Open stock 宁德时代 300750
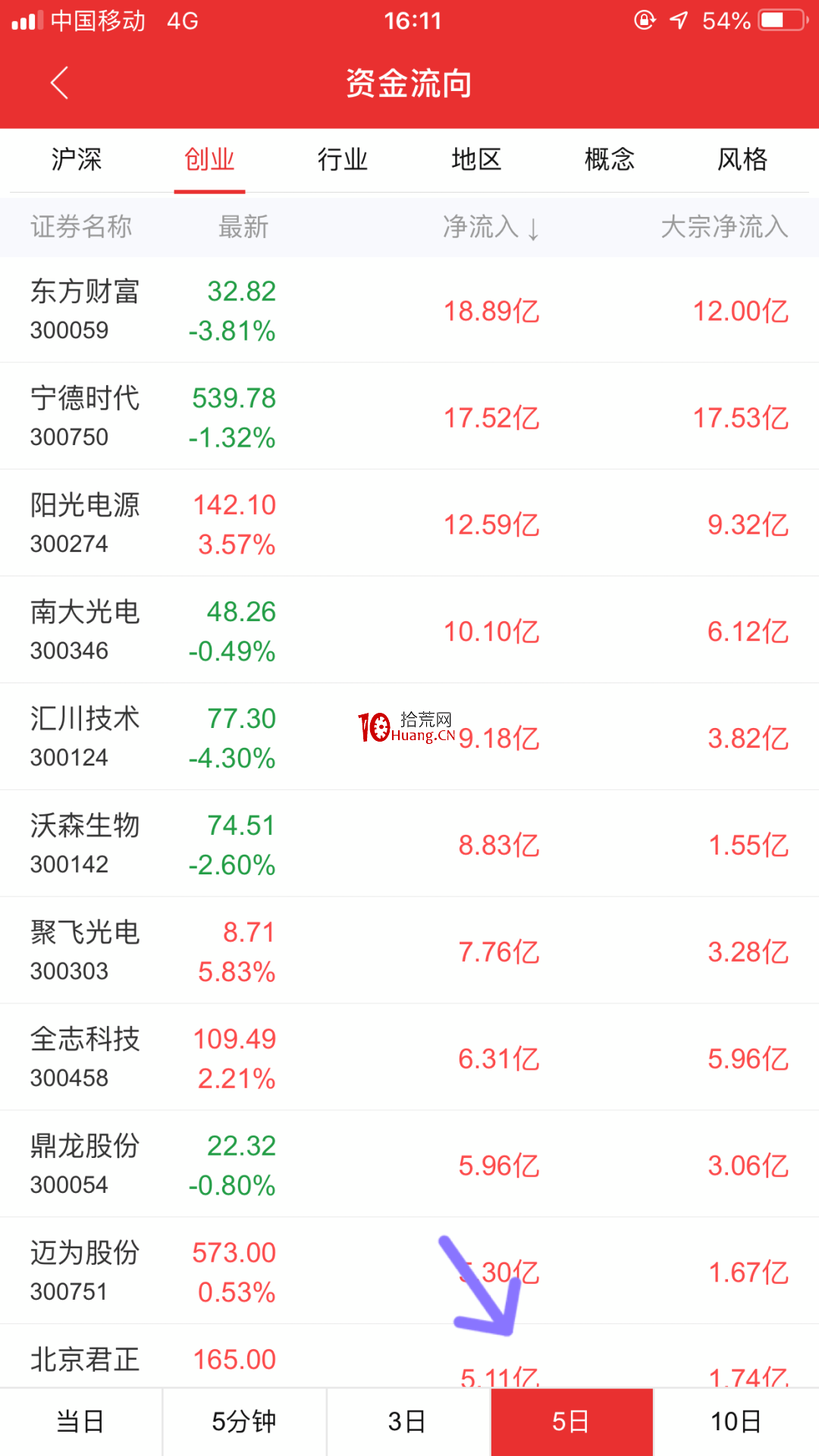 coord(409,416)
